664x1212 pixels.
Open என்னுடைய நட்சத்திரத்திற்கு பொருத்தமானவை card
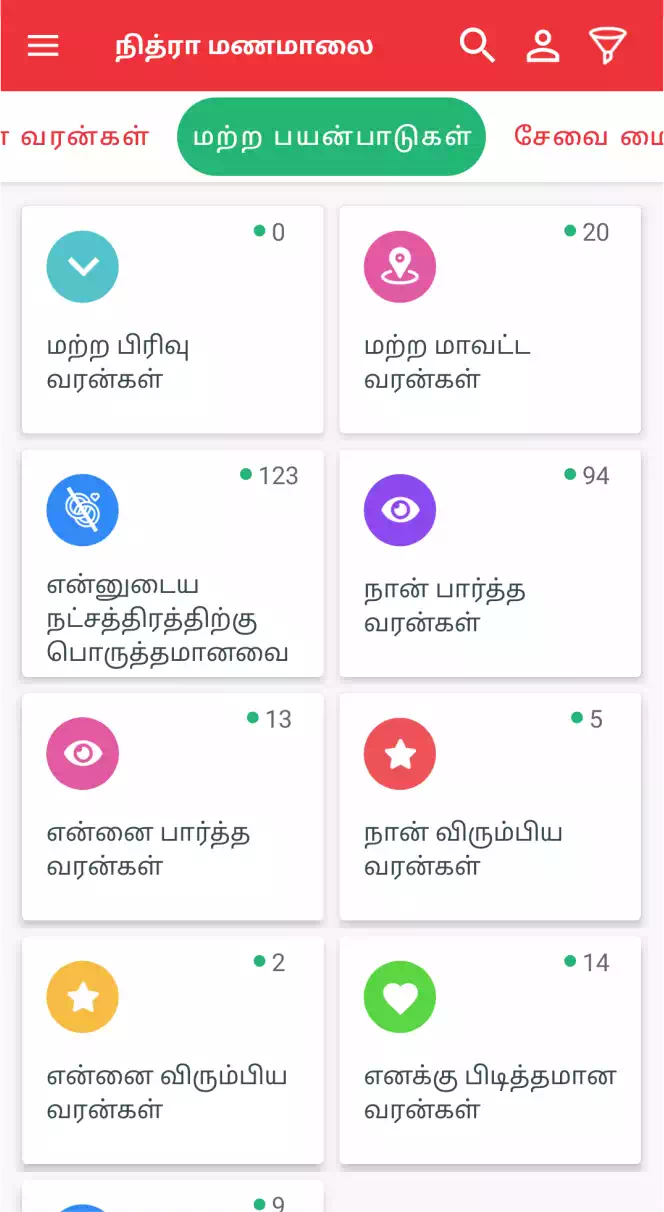click(x=173, y=563)
